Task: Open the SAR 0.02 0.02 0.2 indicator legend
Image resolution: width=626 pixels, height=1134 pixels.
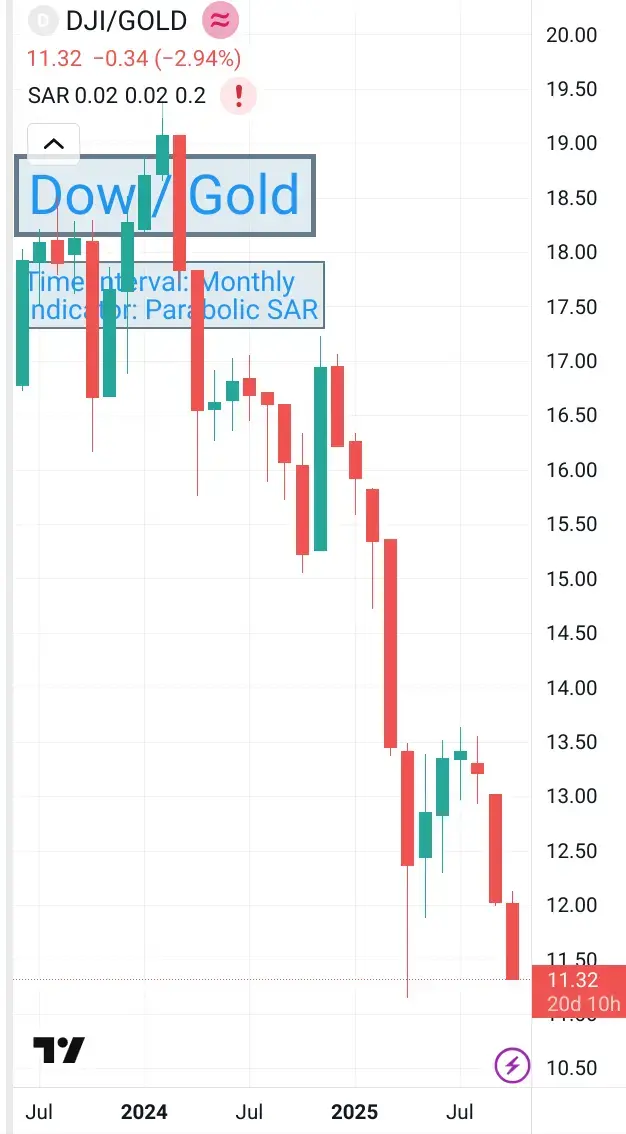Action: [117, 96]
